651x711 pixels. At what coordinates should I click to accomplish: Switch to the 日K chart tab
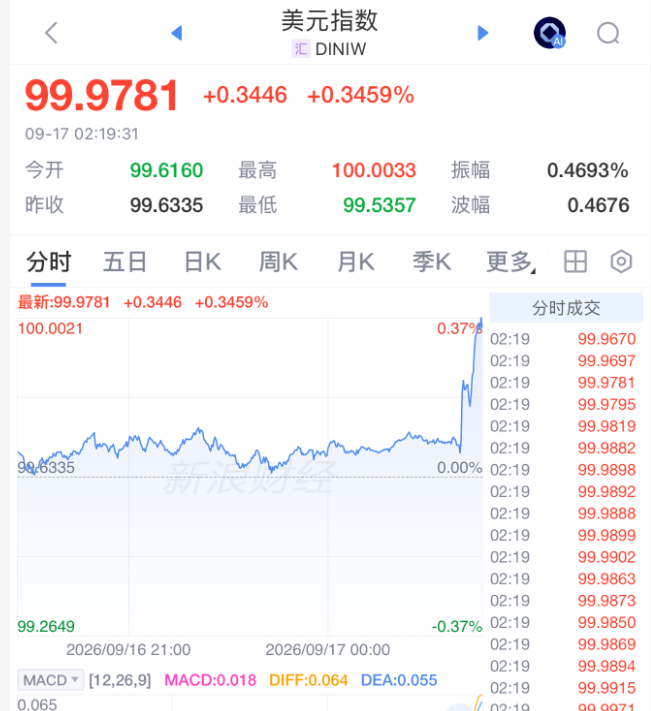[203, 262]
